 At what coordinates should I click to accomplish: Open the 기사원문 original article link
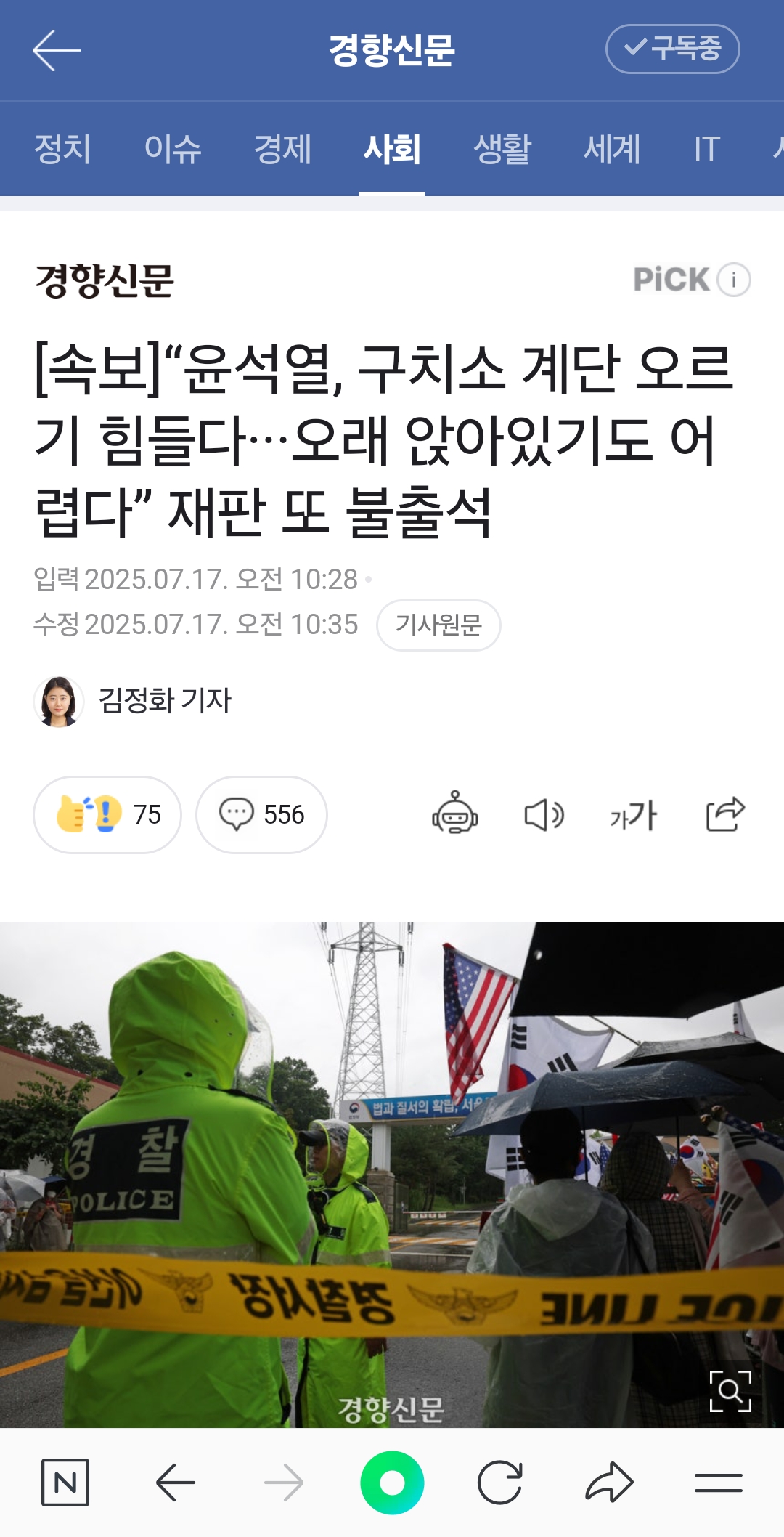pyautogui.click(x=438, y=625)
